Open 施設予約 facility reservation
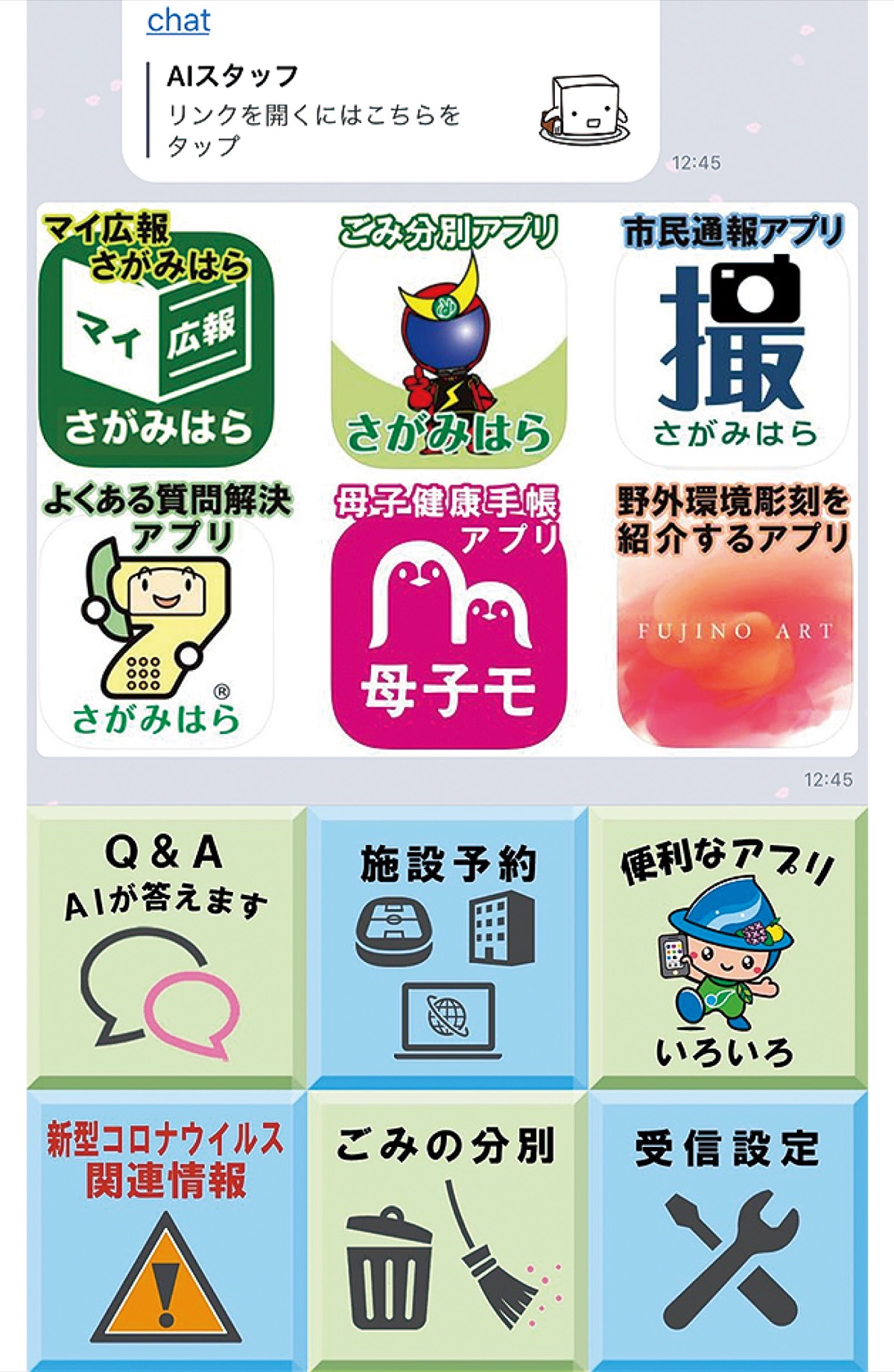 [x=448, y=946]
